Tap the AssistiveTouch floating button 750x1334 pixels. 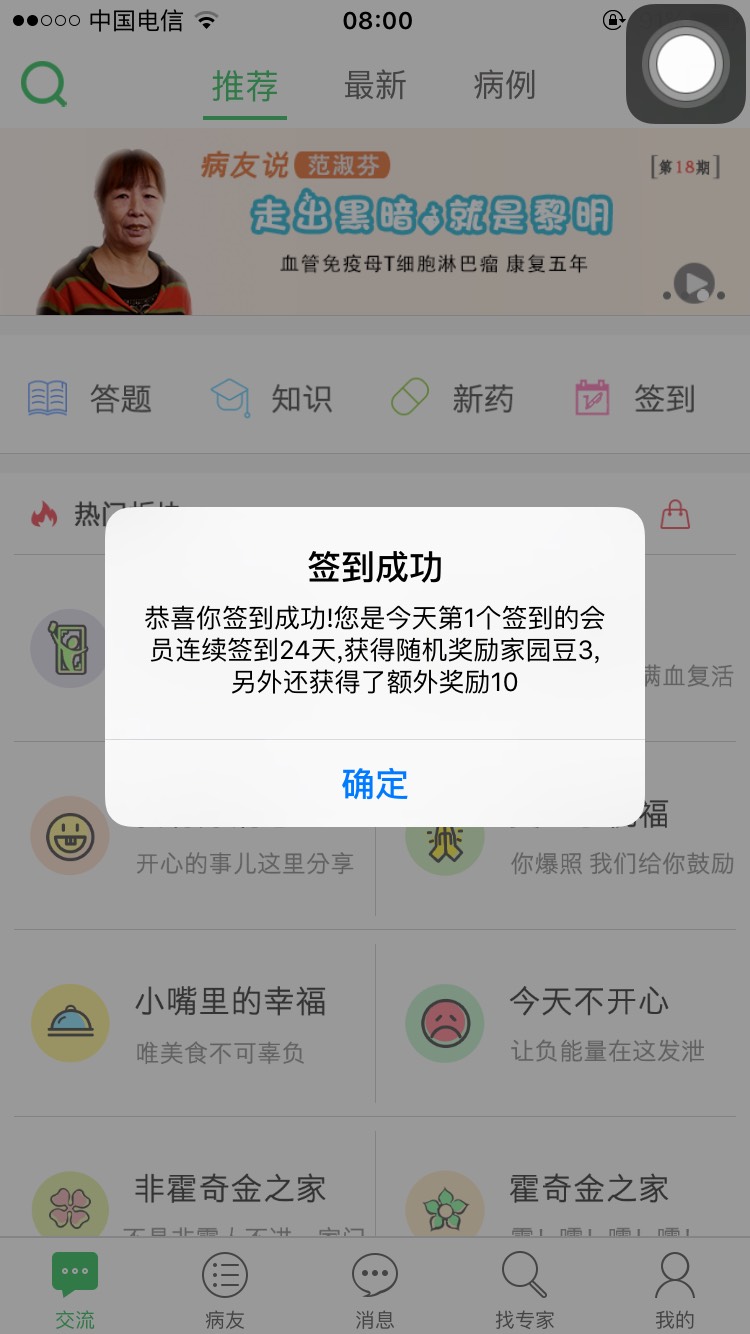point(686,65)
